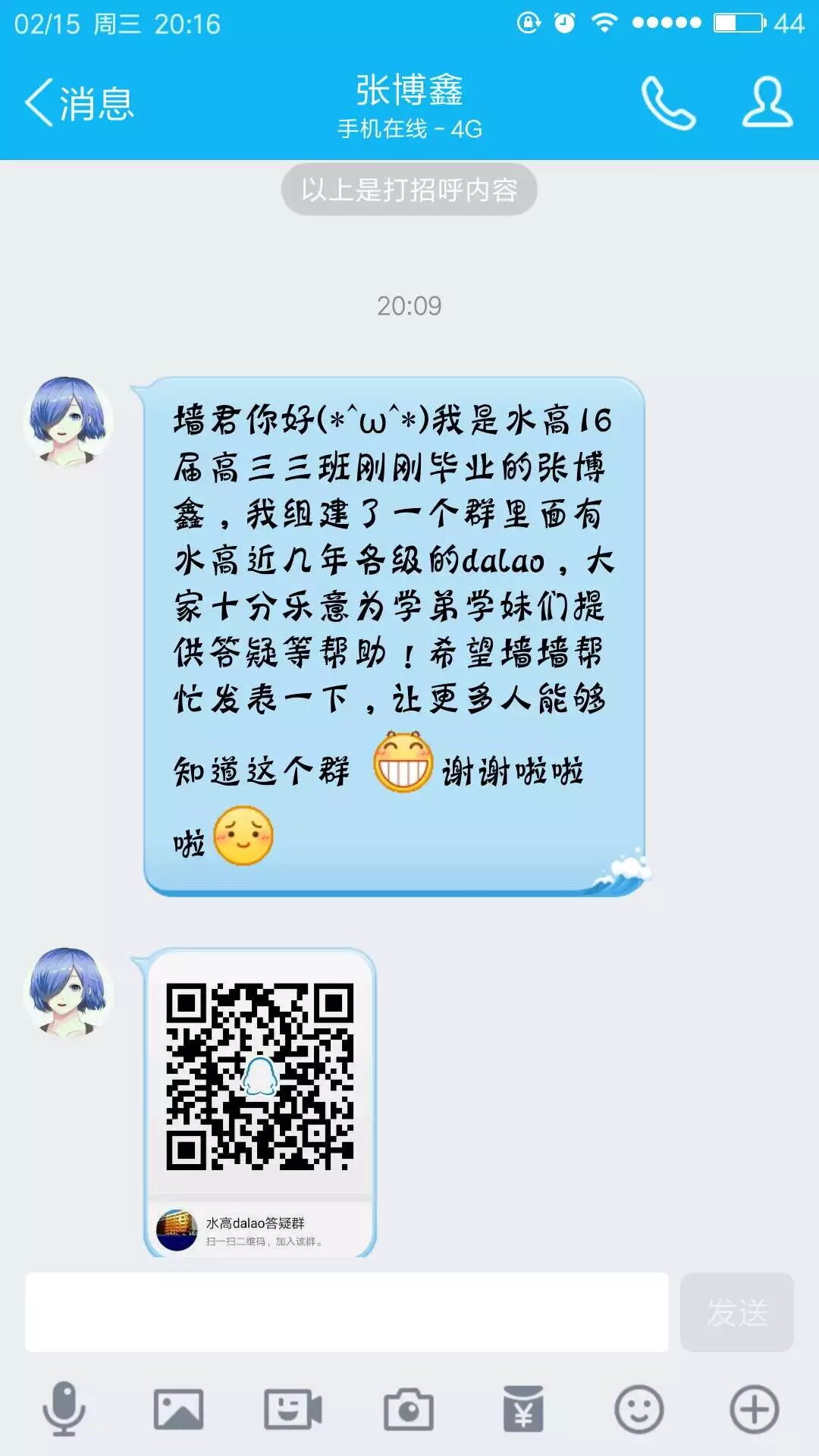Image resolution: width=819 pixels, height=1456 pixels.
Task: Start a voice call with 张博鑫
Action: [x=667, y=102]
